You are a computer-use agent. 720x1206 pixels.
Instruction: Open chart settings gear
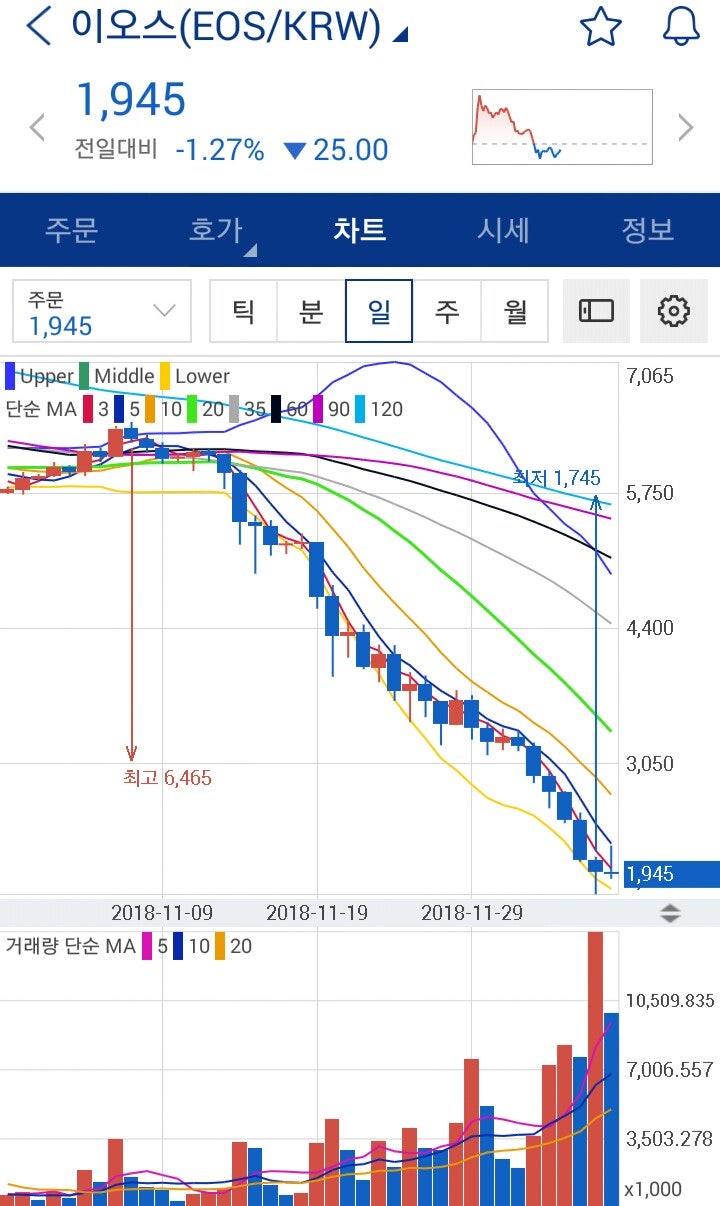[674, 312]
